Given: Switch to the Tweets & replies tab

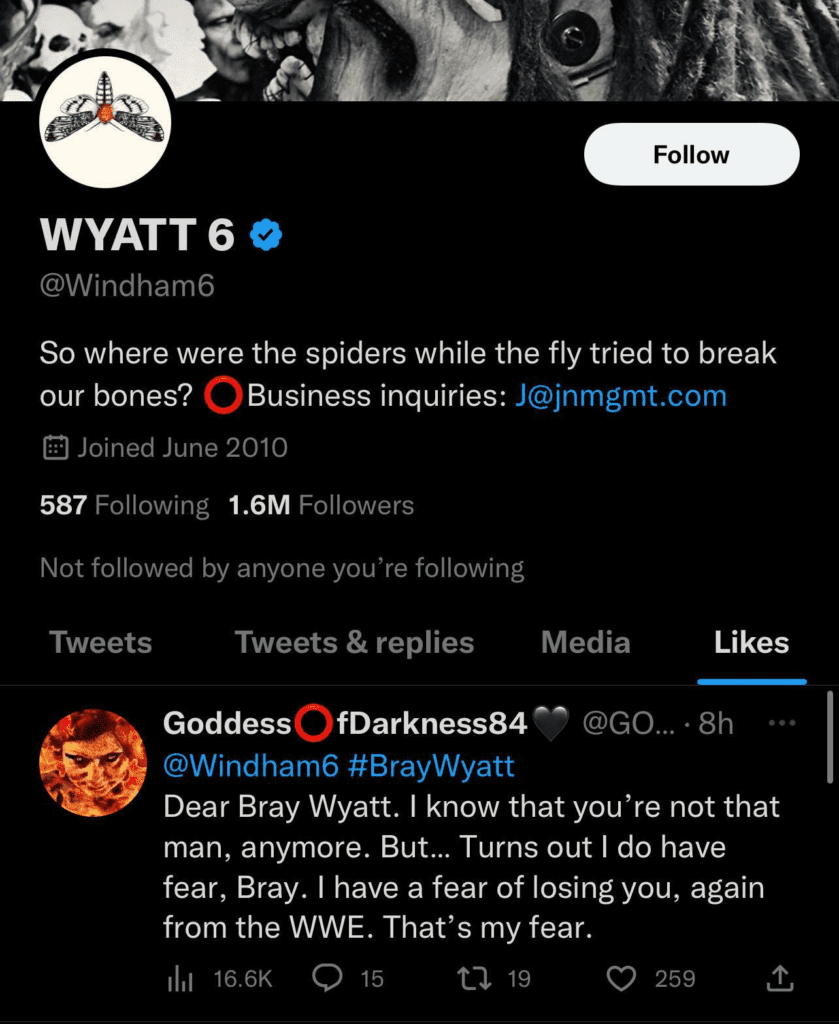Looking at the screenshot, I should 354,642.
